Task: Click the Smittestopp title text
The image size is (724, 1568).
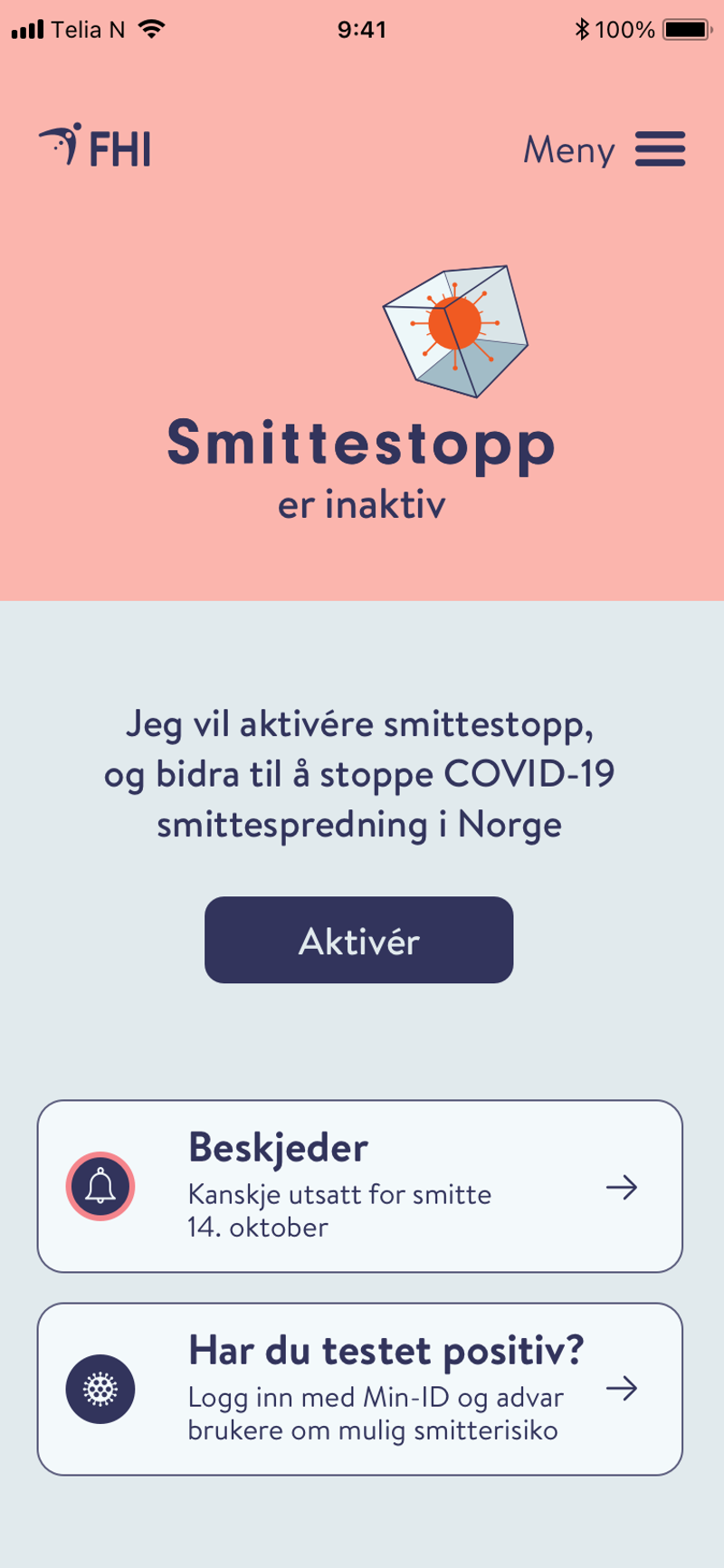Action: 361,445
